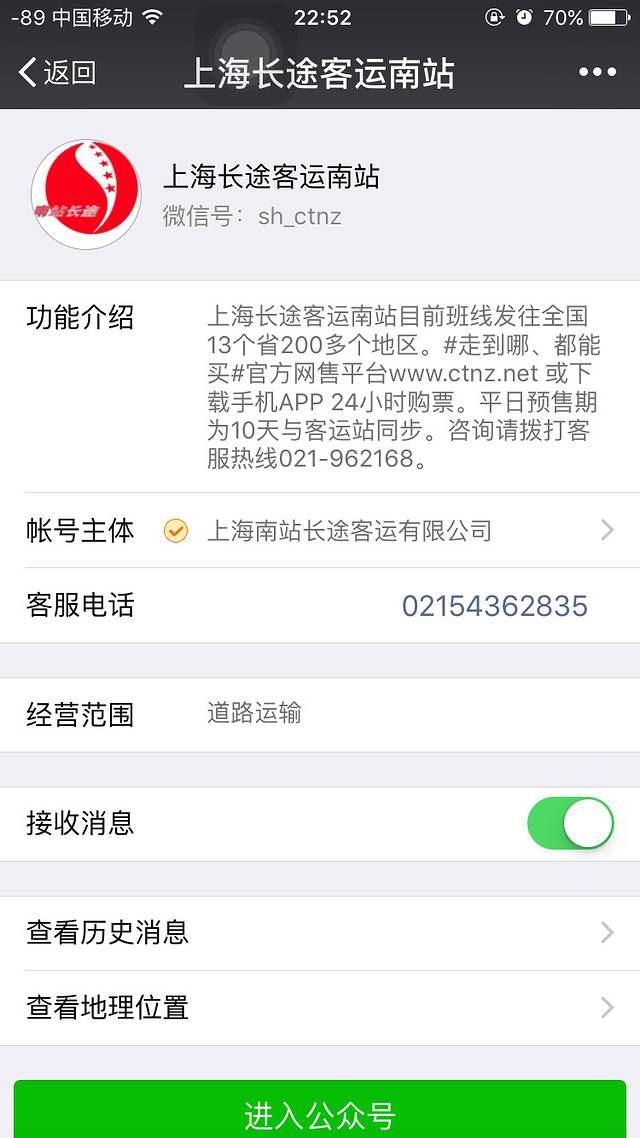
Task: View the account's profile picture
Action: 86,194
